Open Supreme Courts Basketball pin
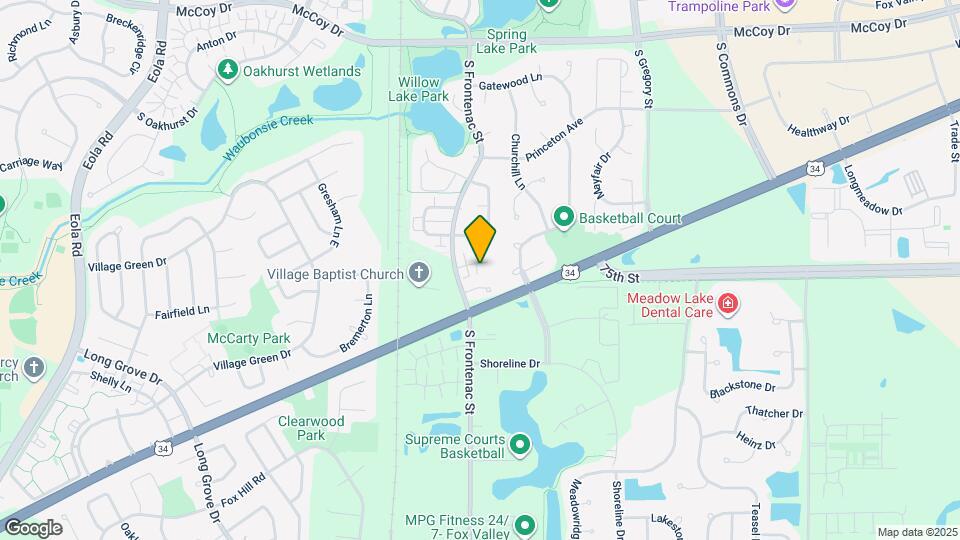The width and height of the screenshot is (960, 540). (520, 446)
